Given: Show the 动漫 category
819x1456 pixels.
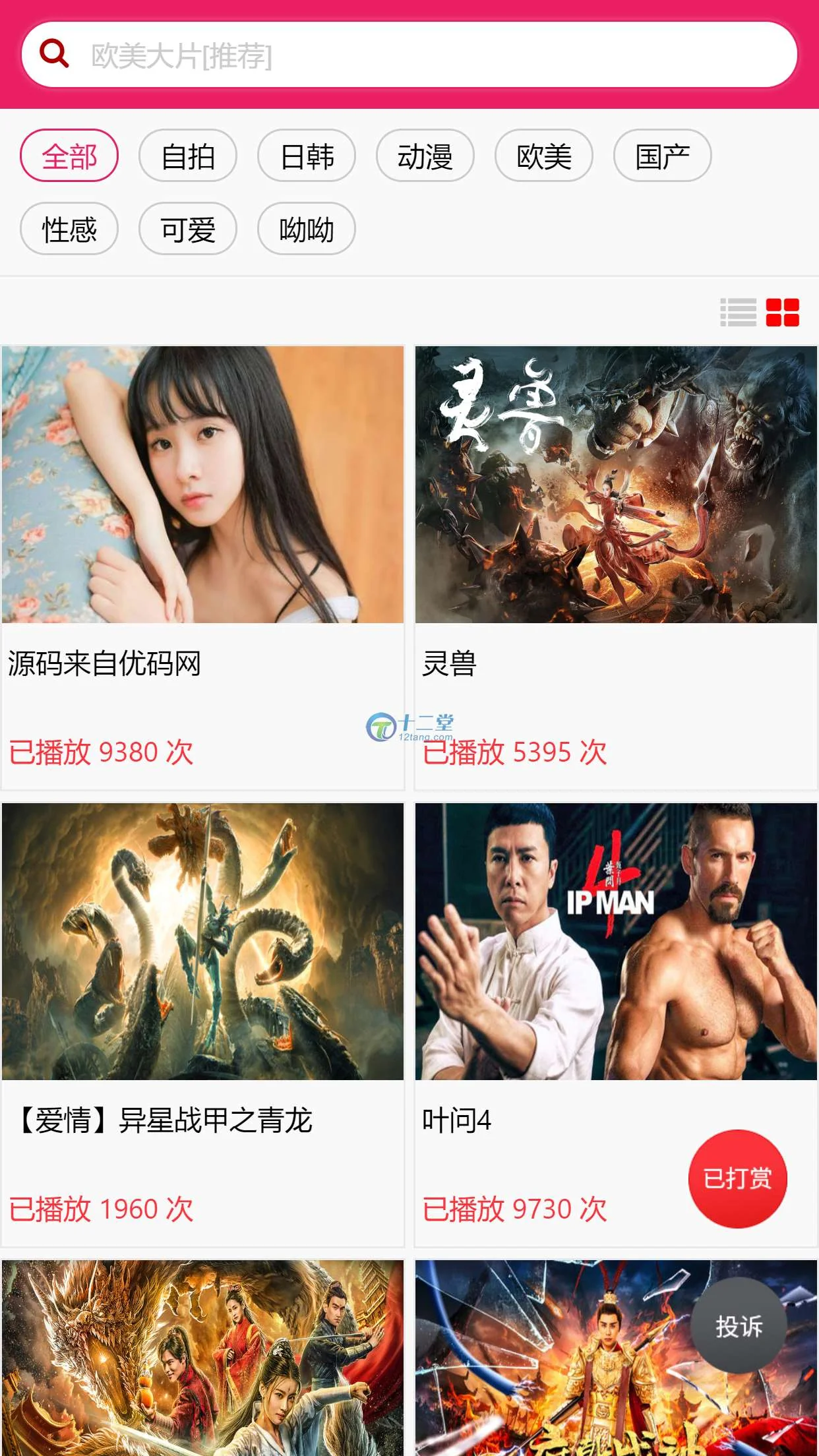Looking at the screenshot, I should click(x=425, y=156).
